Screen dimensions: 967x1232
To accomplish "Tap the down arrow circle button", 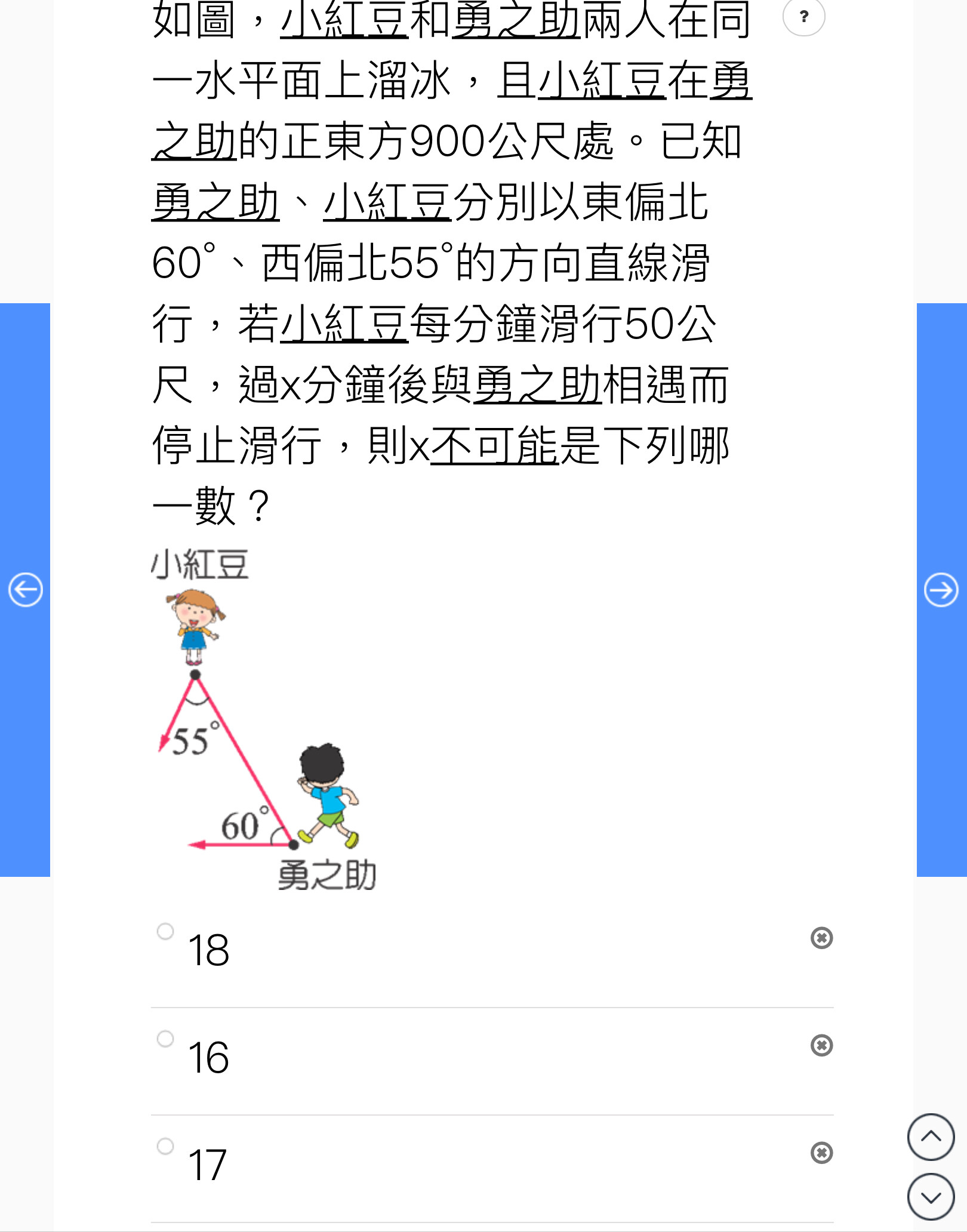I will point(931,1197).
